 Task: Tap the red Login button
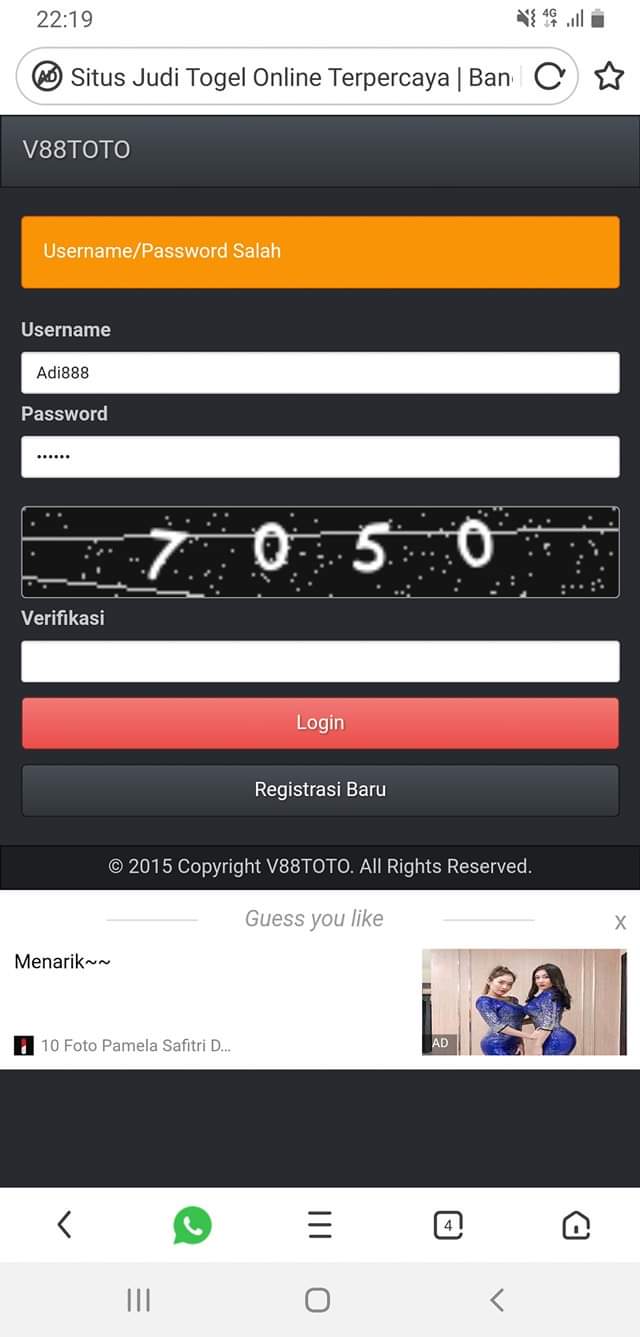(x=320, y=723)
